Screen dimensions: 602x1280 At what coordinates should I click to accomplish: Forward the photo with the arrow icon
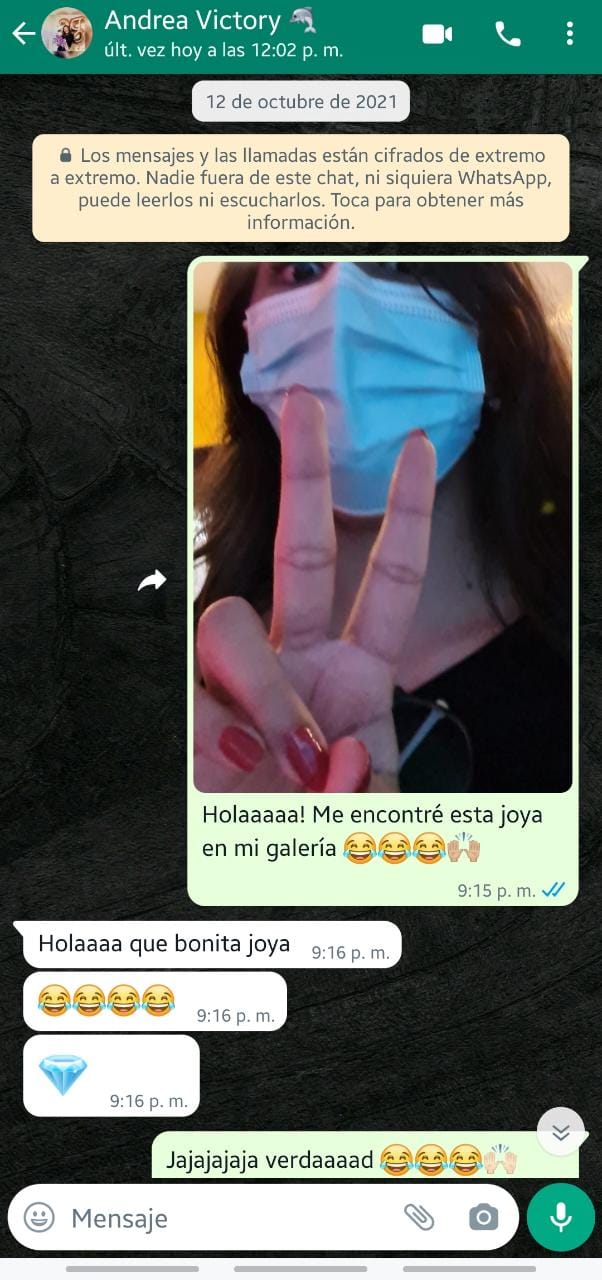152,580
